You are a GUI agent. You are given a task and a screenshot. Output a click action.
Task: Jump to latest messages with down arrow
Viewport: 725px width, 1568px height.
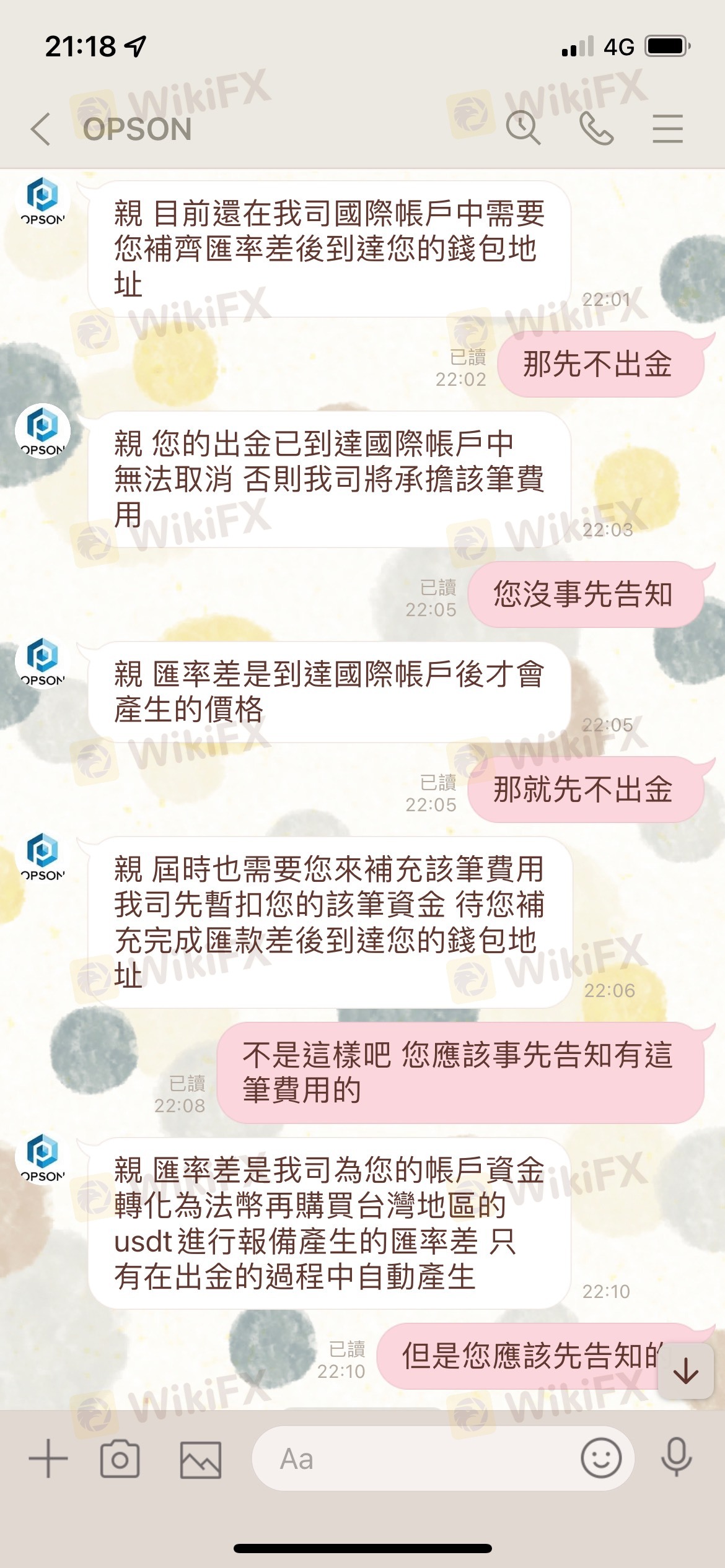(685, 1372)
